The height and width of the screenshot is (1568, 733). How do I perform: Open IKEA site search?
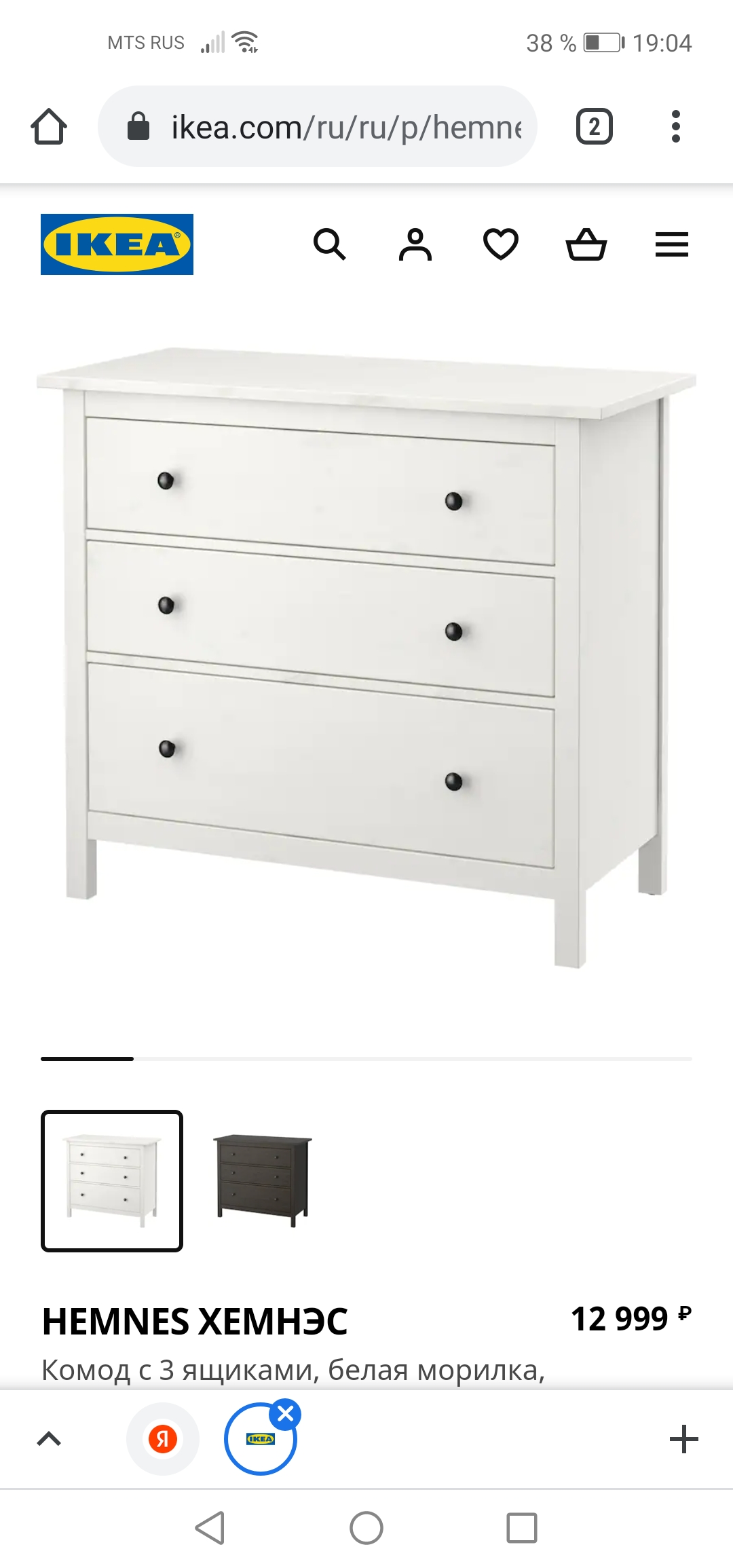[x=330, y=244]
